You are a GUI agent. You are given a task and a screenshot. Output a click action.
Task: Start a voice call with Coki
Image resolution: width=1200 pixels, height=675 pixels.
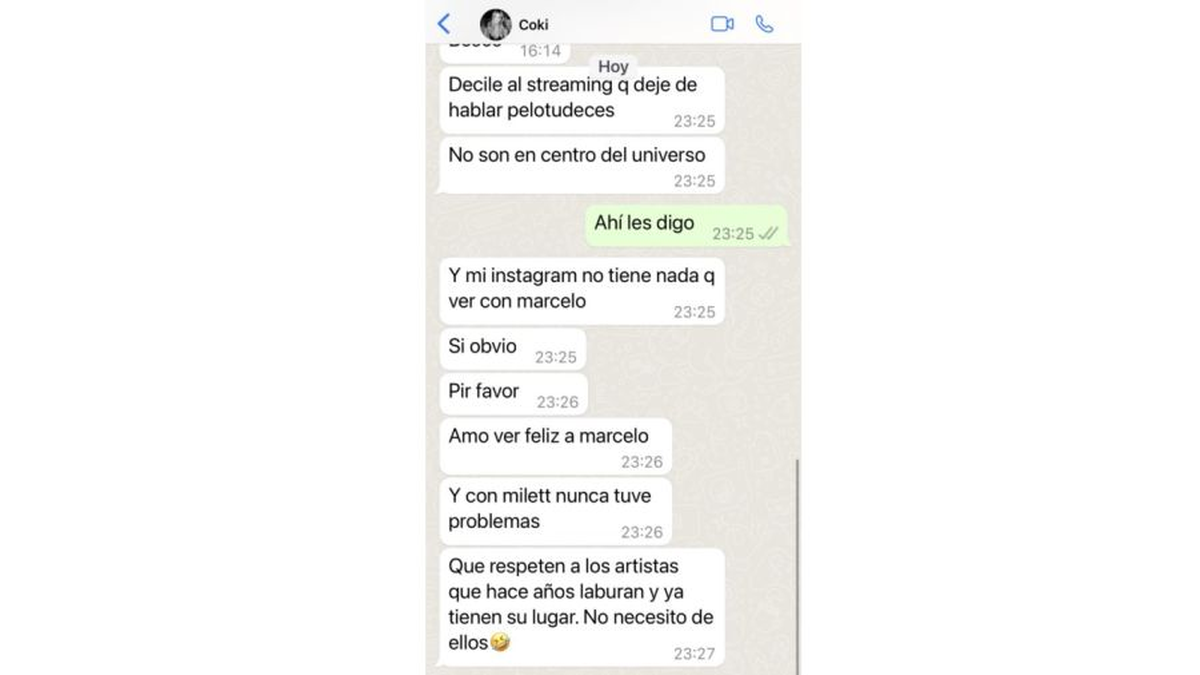tap(764, 24)
